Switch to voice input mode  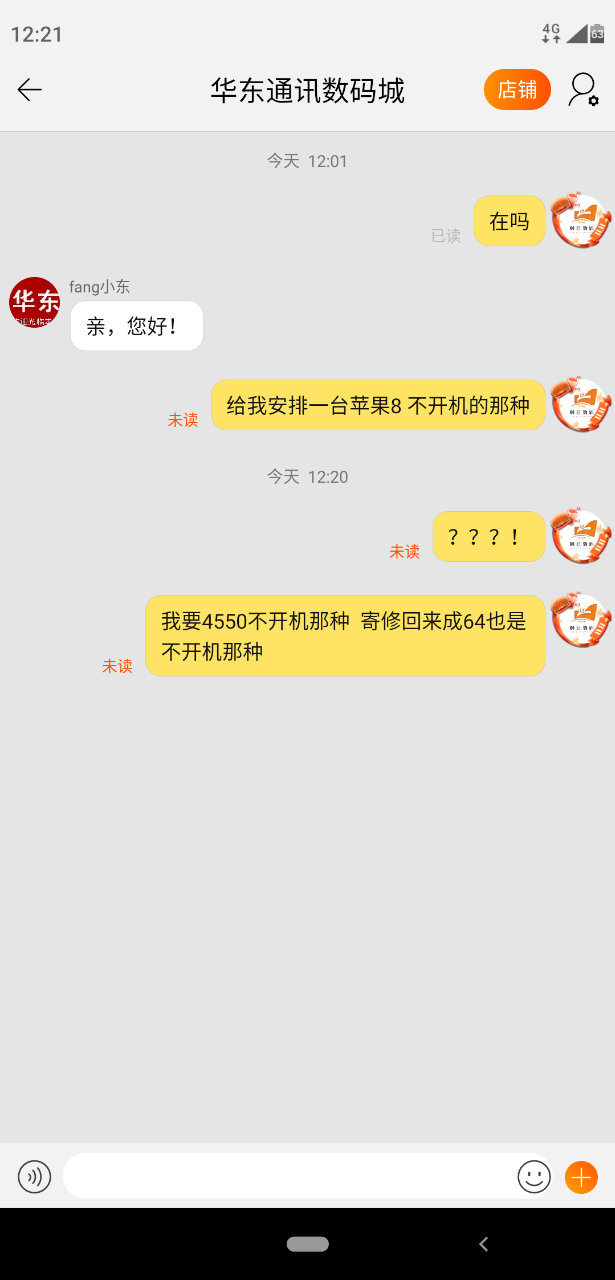pos(34,1176)
